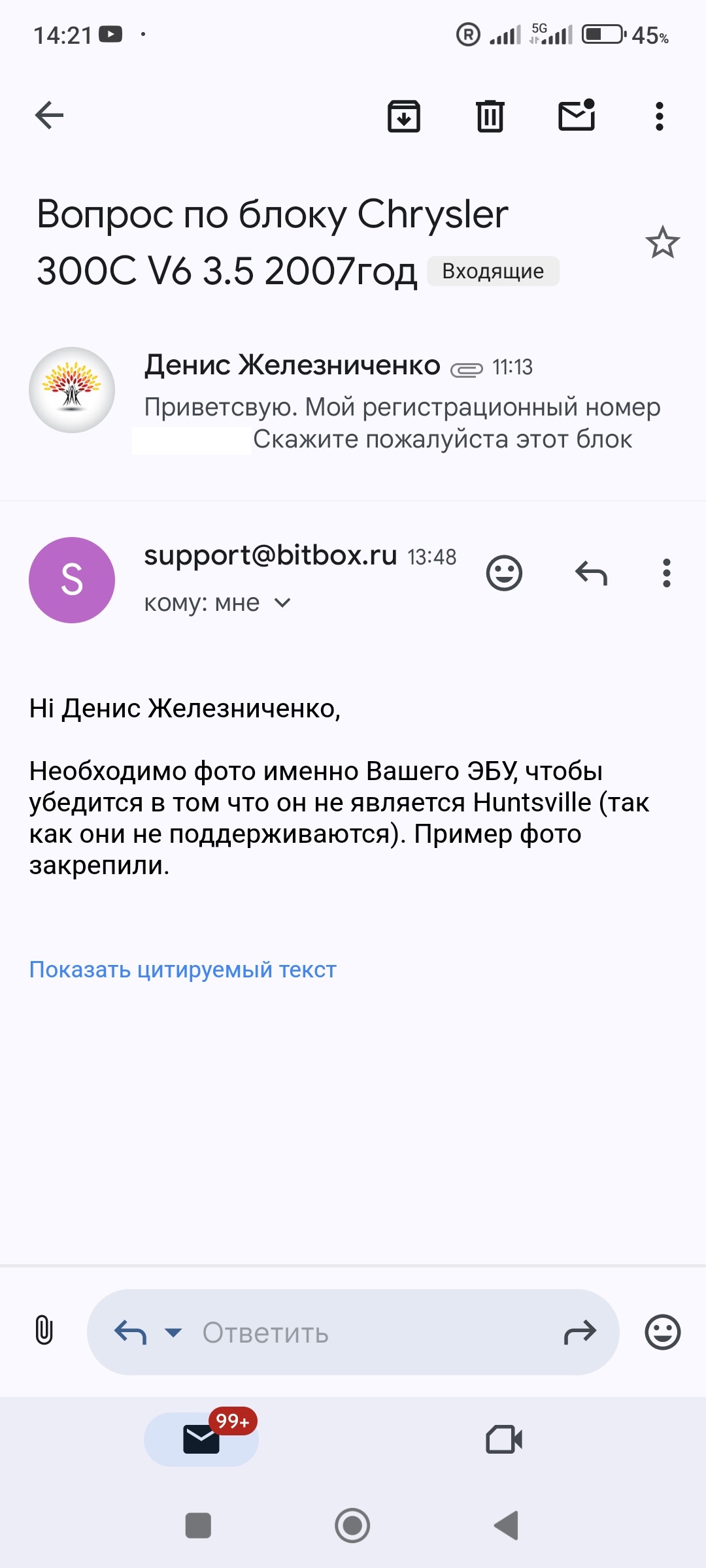Viewport: 706px width, 1568px height.
Task: Open the reply type dropdown arrow
Action: [173, 1332]
